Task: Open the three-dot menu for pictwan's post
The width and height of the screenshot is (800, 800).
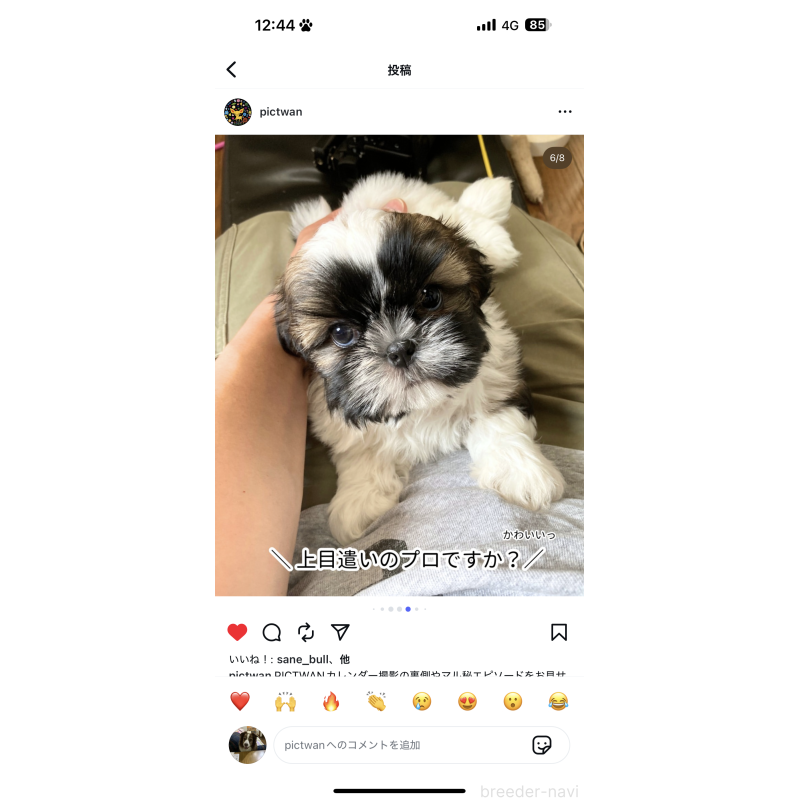Action: [565, 112]
